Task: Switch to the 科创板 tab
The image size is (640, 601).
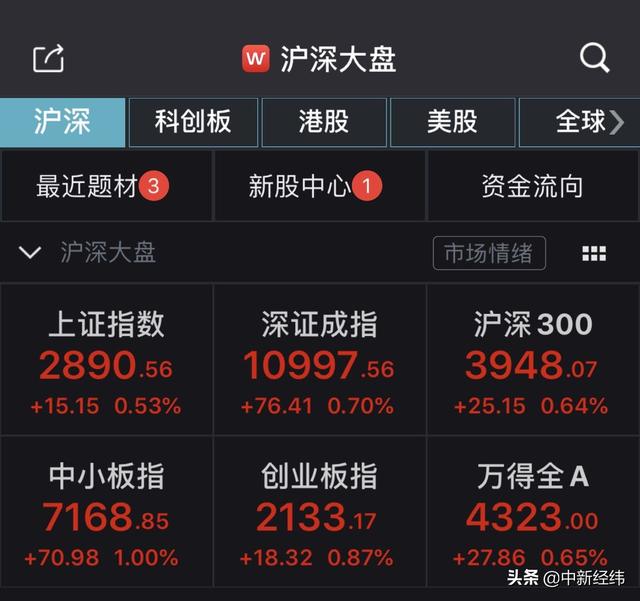Action: [x=193, y=122]
